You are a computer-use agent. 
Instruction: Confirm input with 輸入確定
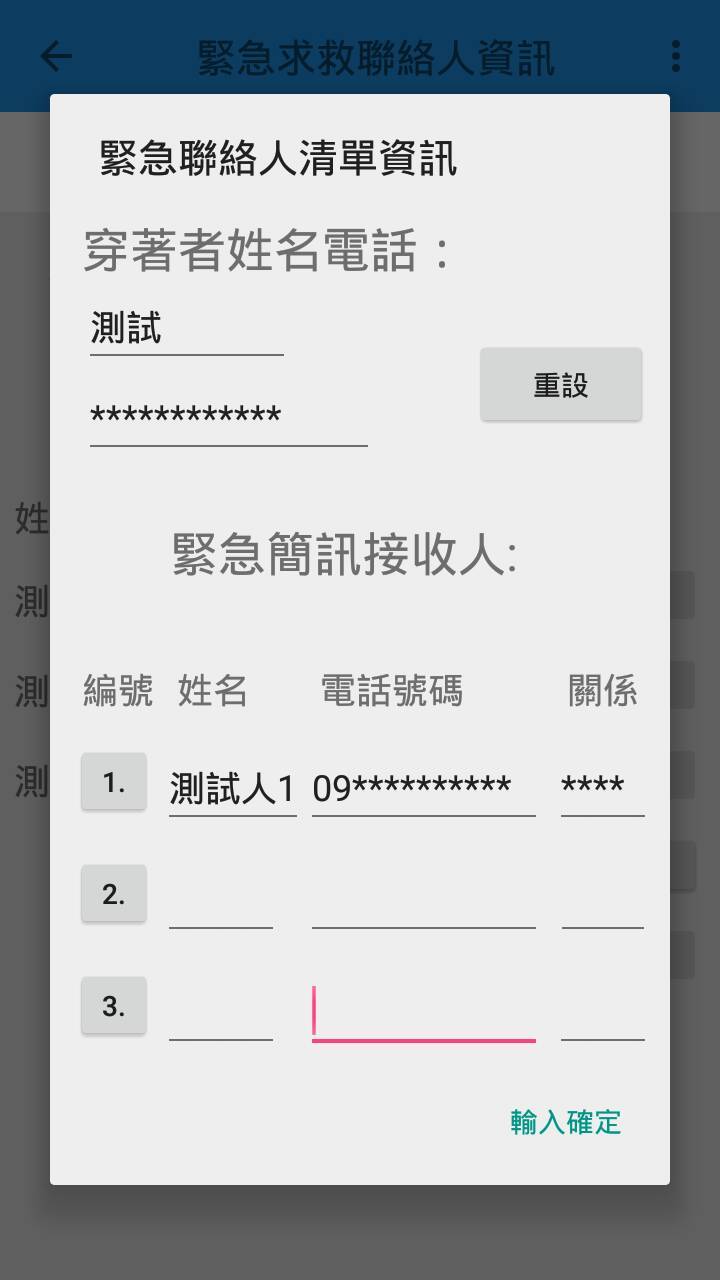click(x=565, y=1122)
